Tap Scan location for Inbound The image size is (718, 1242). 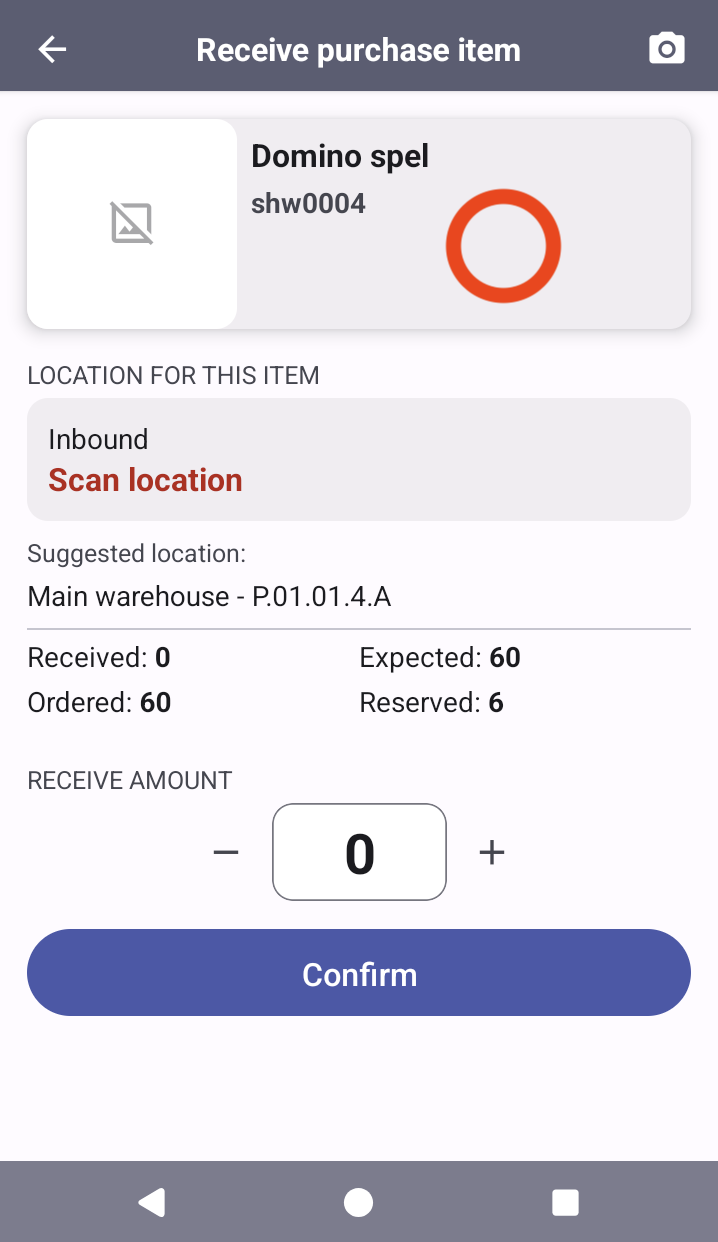tap(146, 480)
